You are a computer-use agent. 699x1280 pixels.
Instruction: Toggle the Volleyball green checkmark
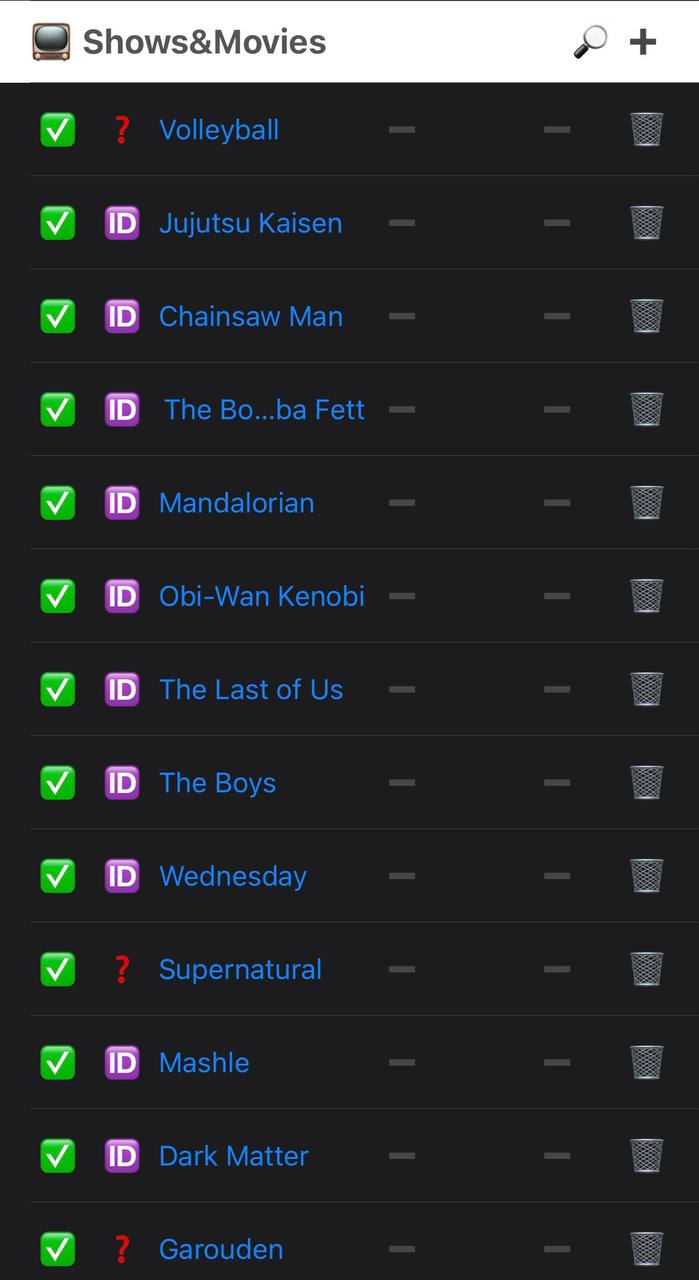(x=58, y=130)
